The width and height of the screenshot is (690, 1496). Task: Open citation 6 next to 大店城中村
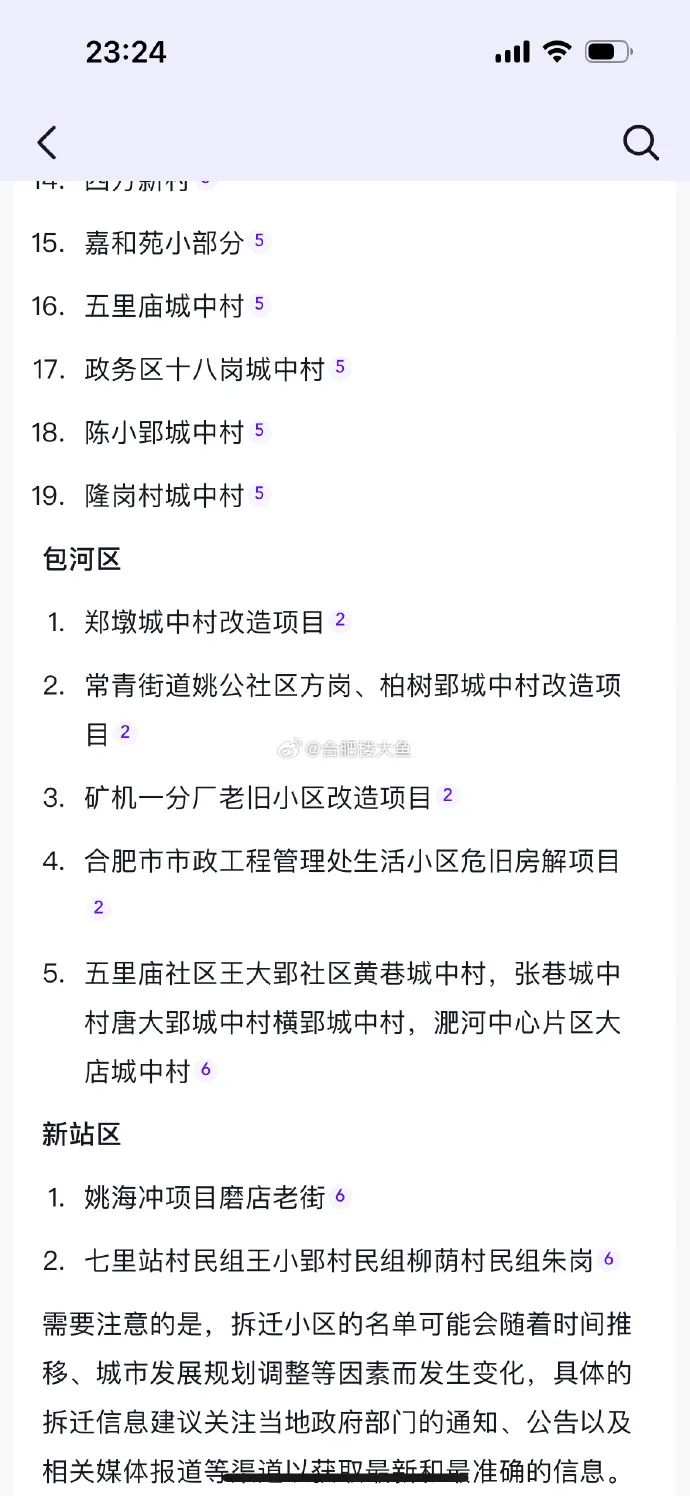coord(205,1069)
